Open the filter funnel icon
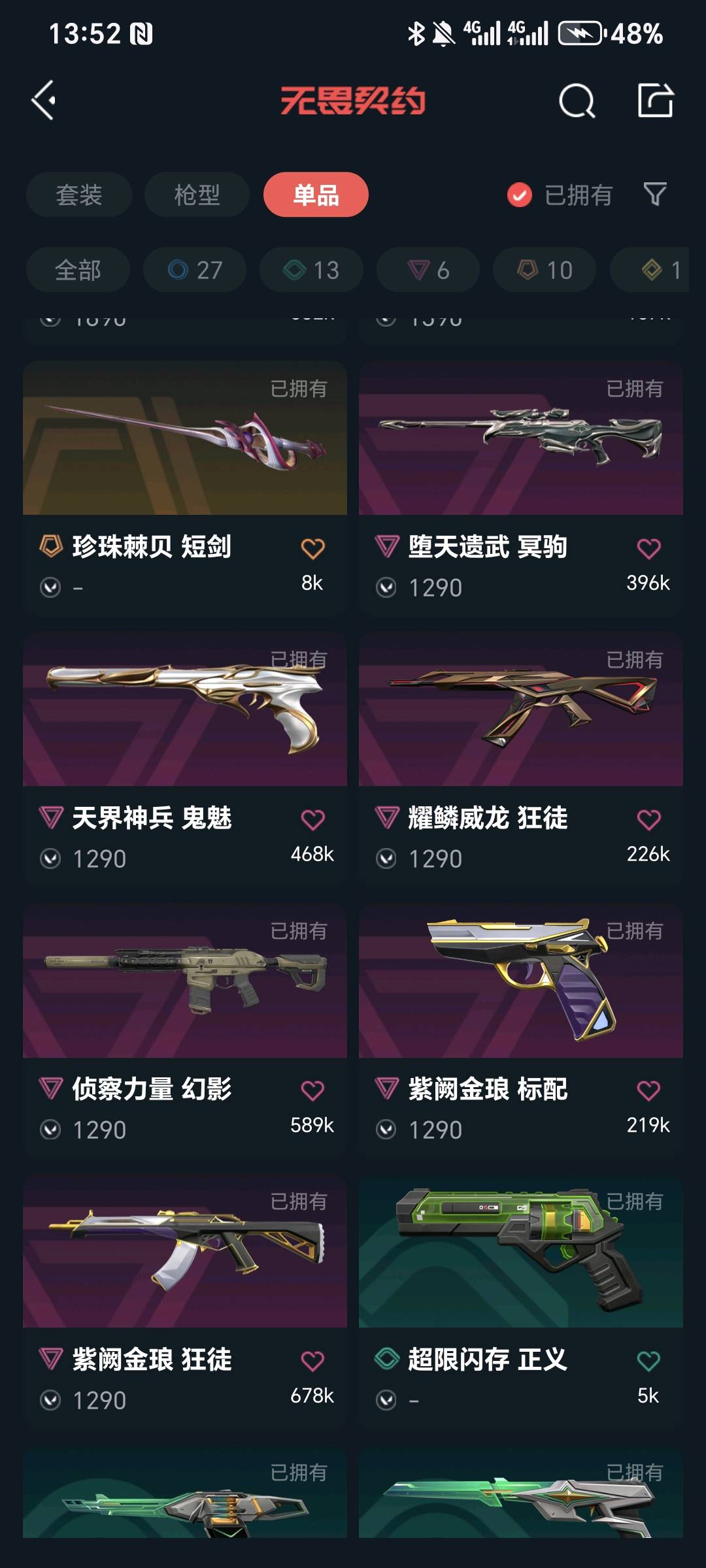 click(654, 194)
